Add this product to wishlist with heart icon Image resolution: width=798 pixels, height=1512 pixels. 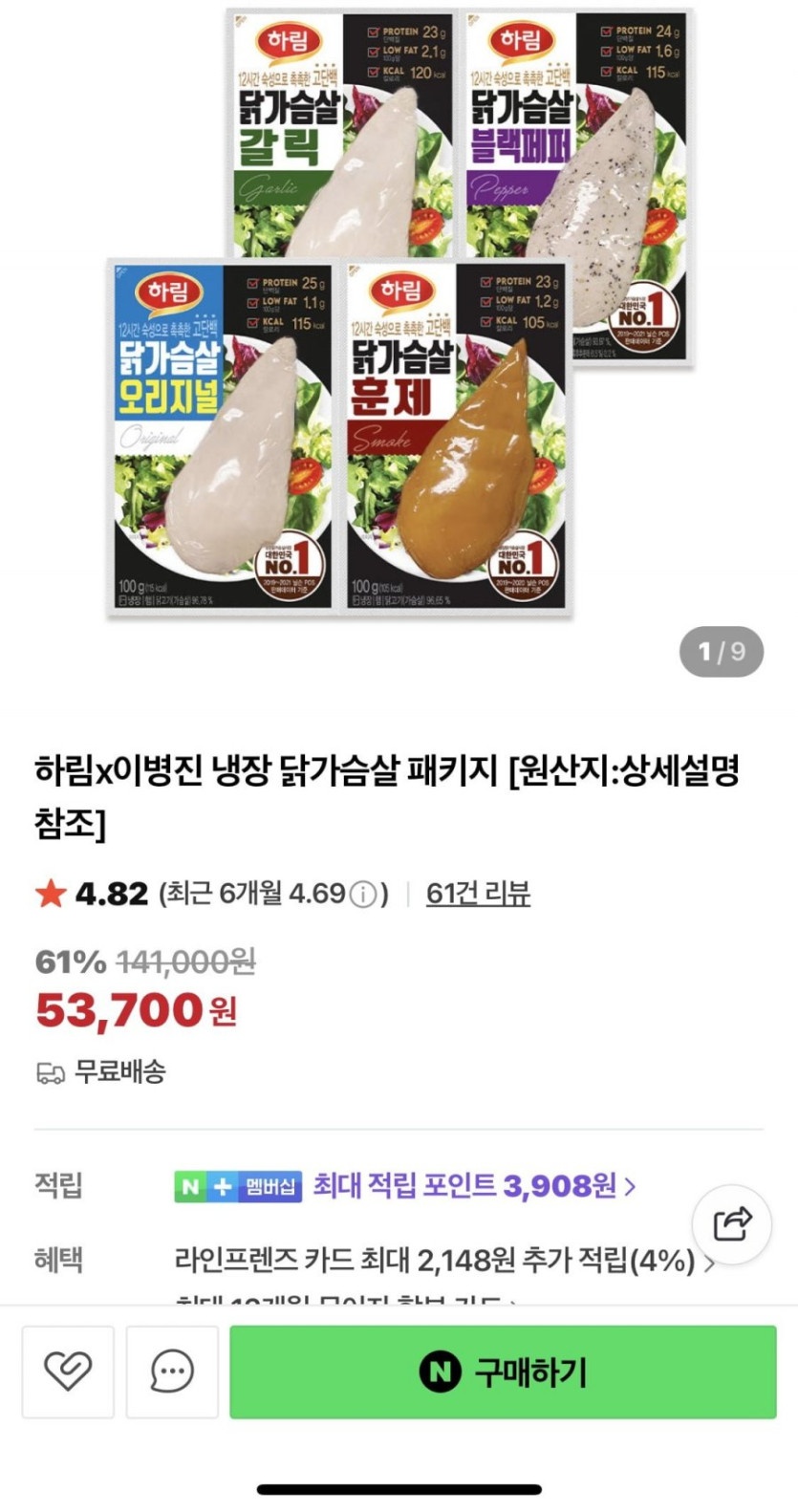68,1372
